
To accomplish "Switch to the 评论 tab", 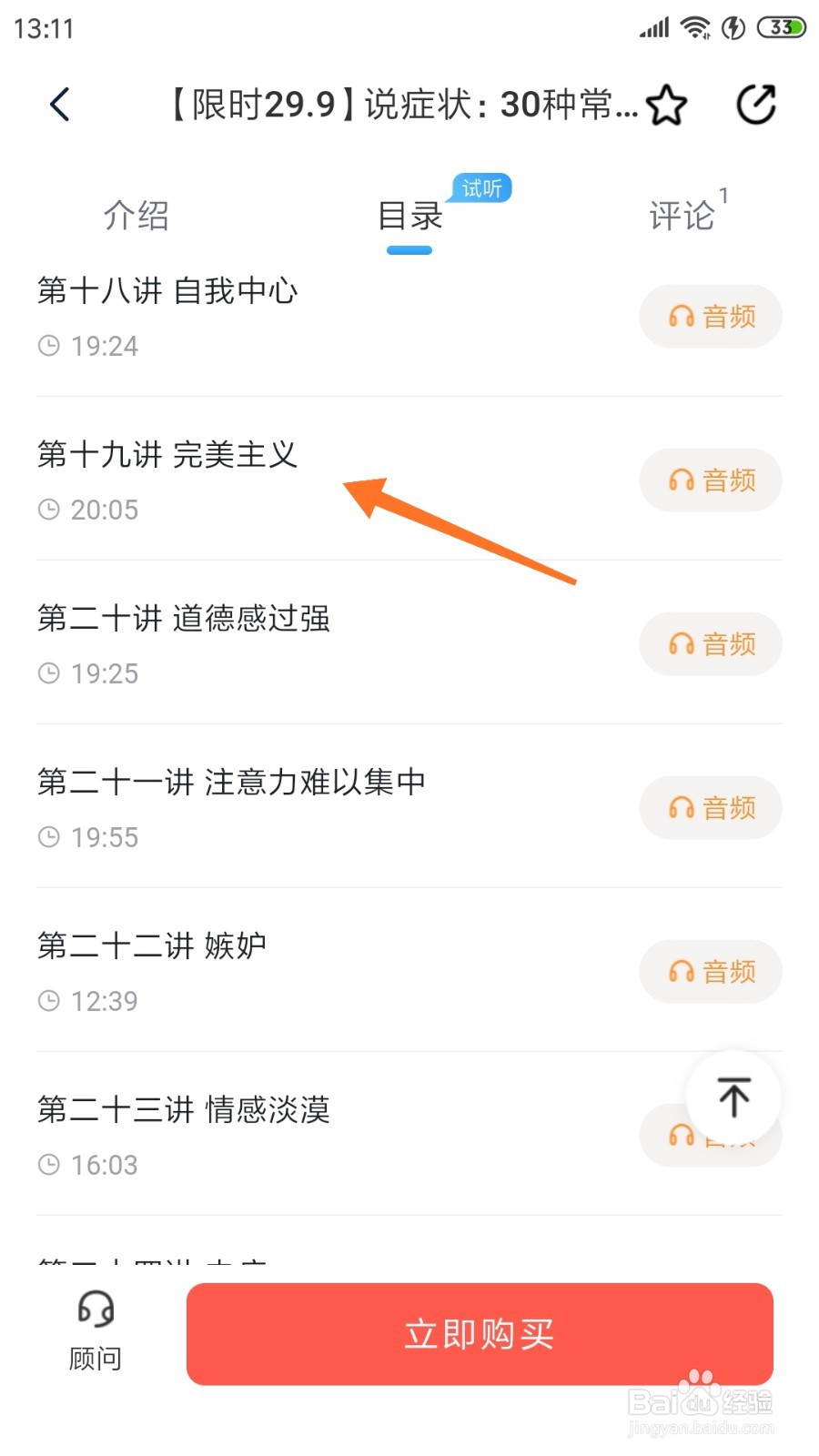I will coord(682,216).
